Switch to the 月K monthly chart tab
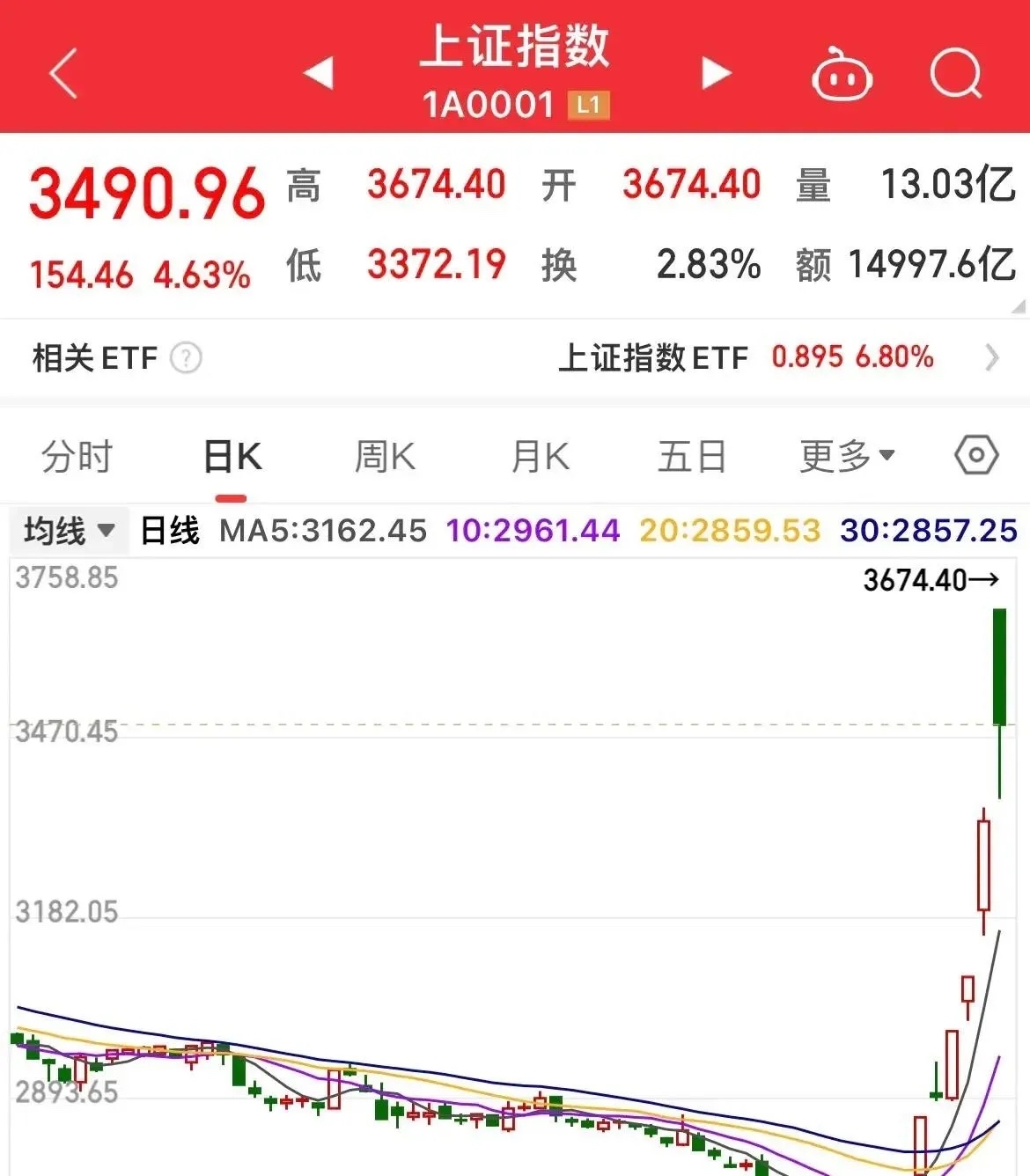 539,455
